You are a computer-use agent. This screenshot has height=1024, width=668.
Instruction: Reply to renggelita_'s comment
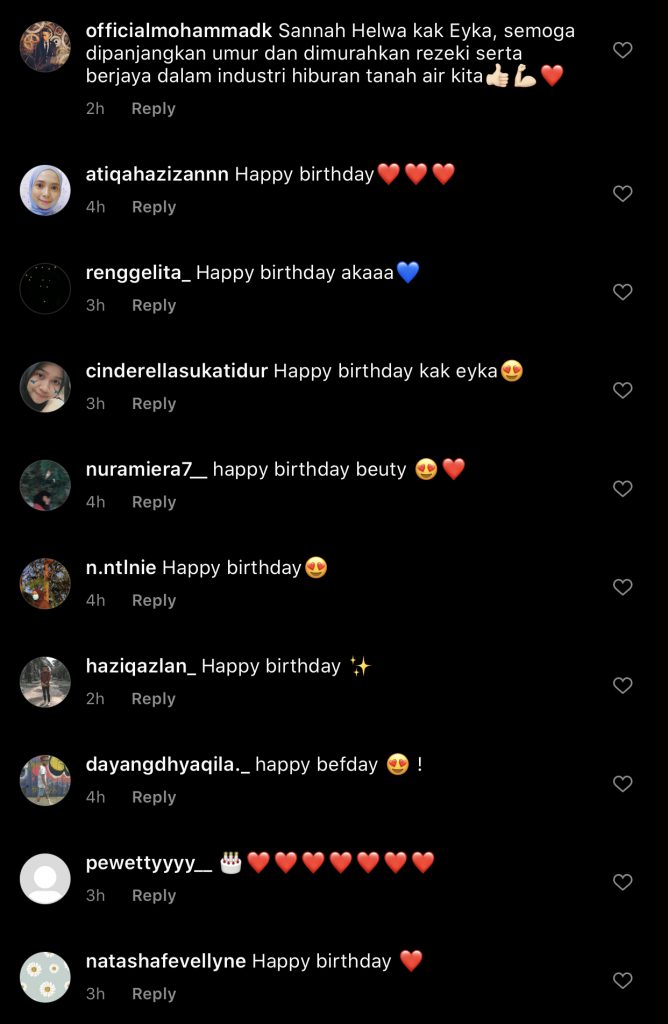pos(153,306)
